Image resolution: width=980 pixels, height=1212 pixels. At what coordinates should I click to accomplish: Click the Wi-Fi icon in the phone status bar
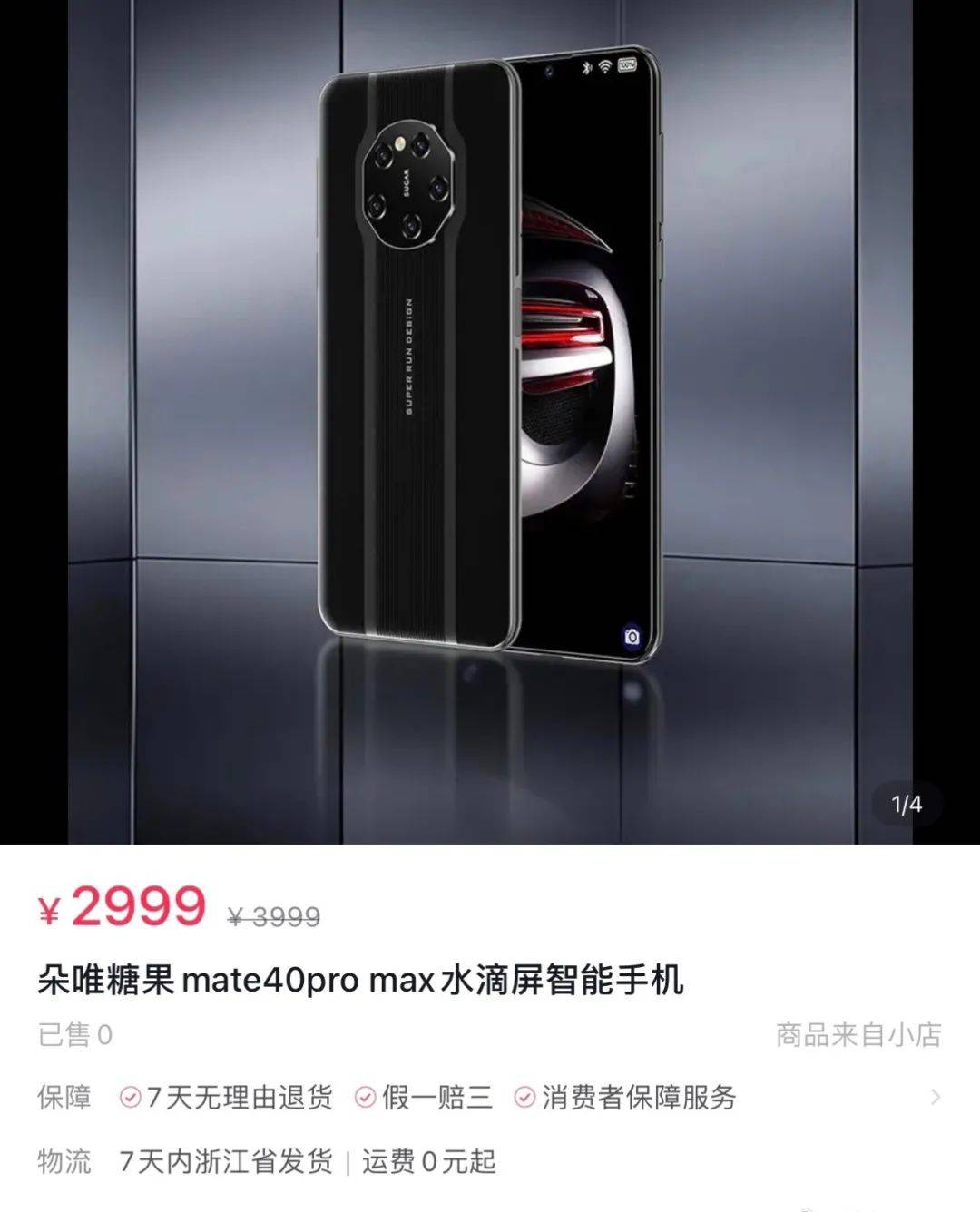[604, 66]
